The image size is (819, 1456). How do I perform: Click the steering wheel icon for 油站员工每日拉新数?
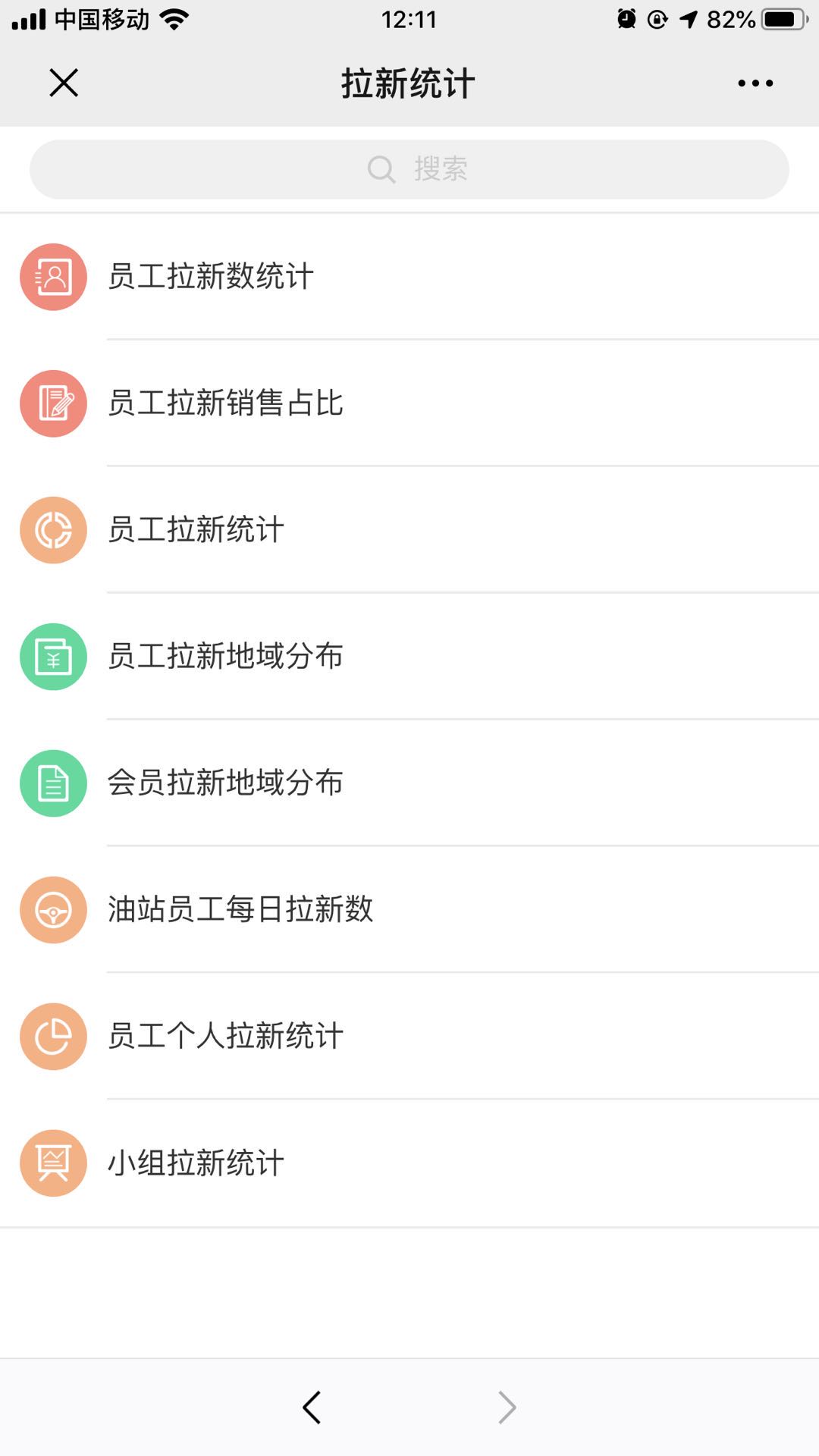[x=52, y=910]
